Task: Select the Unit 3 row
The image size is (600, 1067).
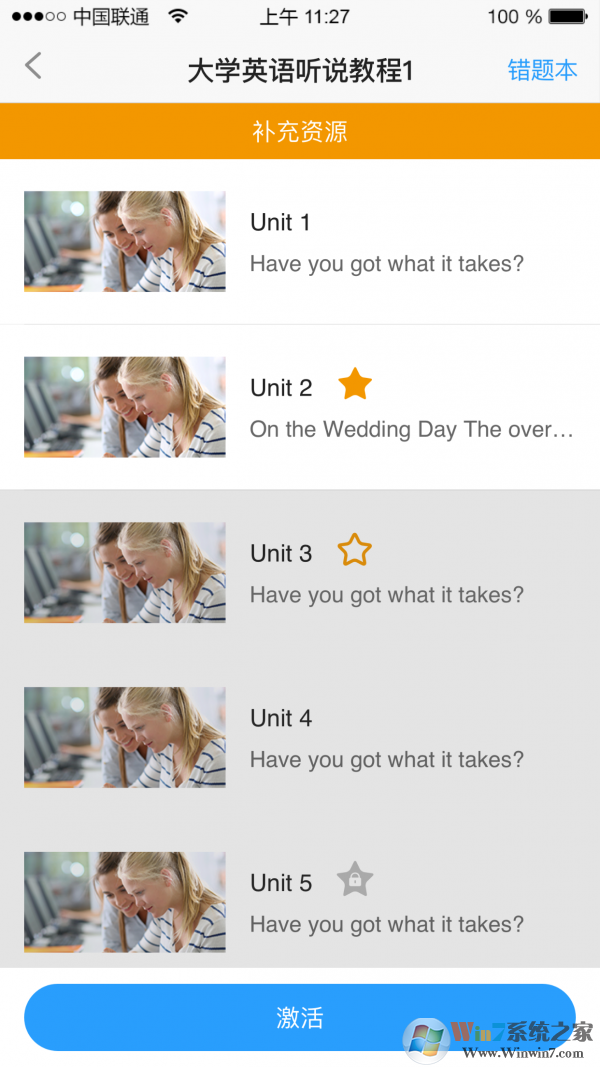Action: coord(300,573)
